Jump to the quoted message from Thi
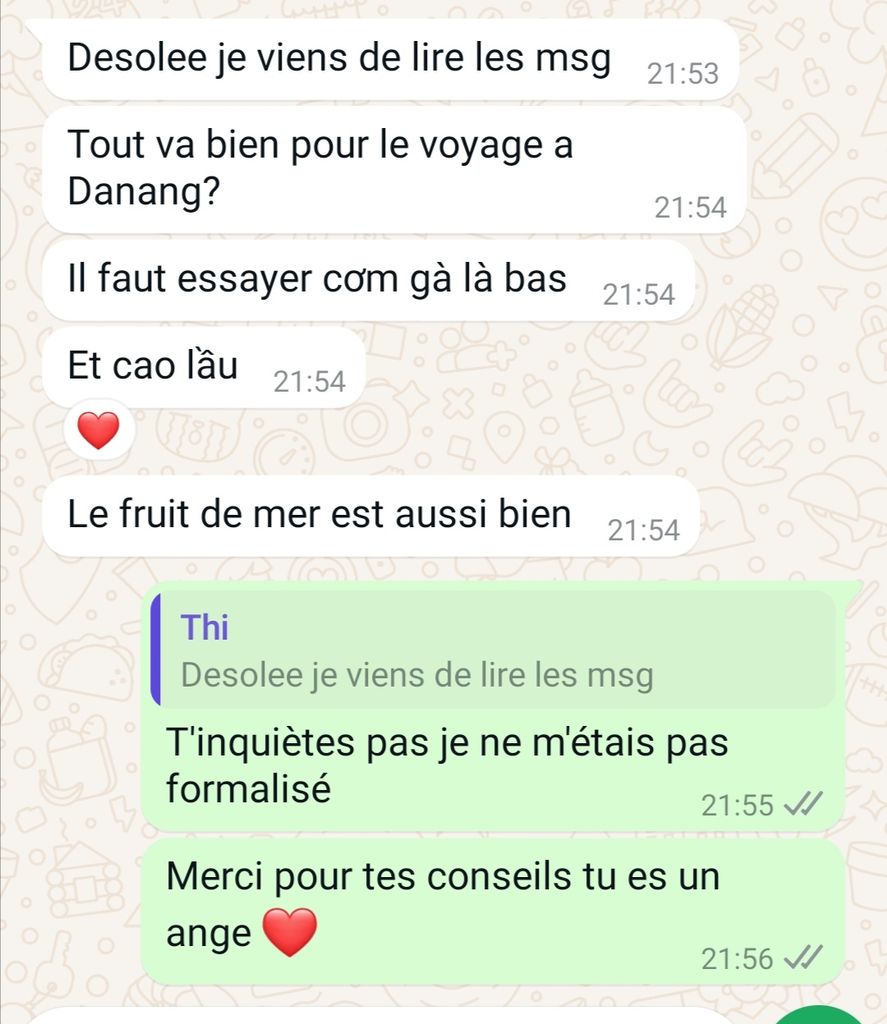887x1024 pixels. click(x=492, y=651)
